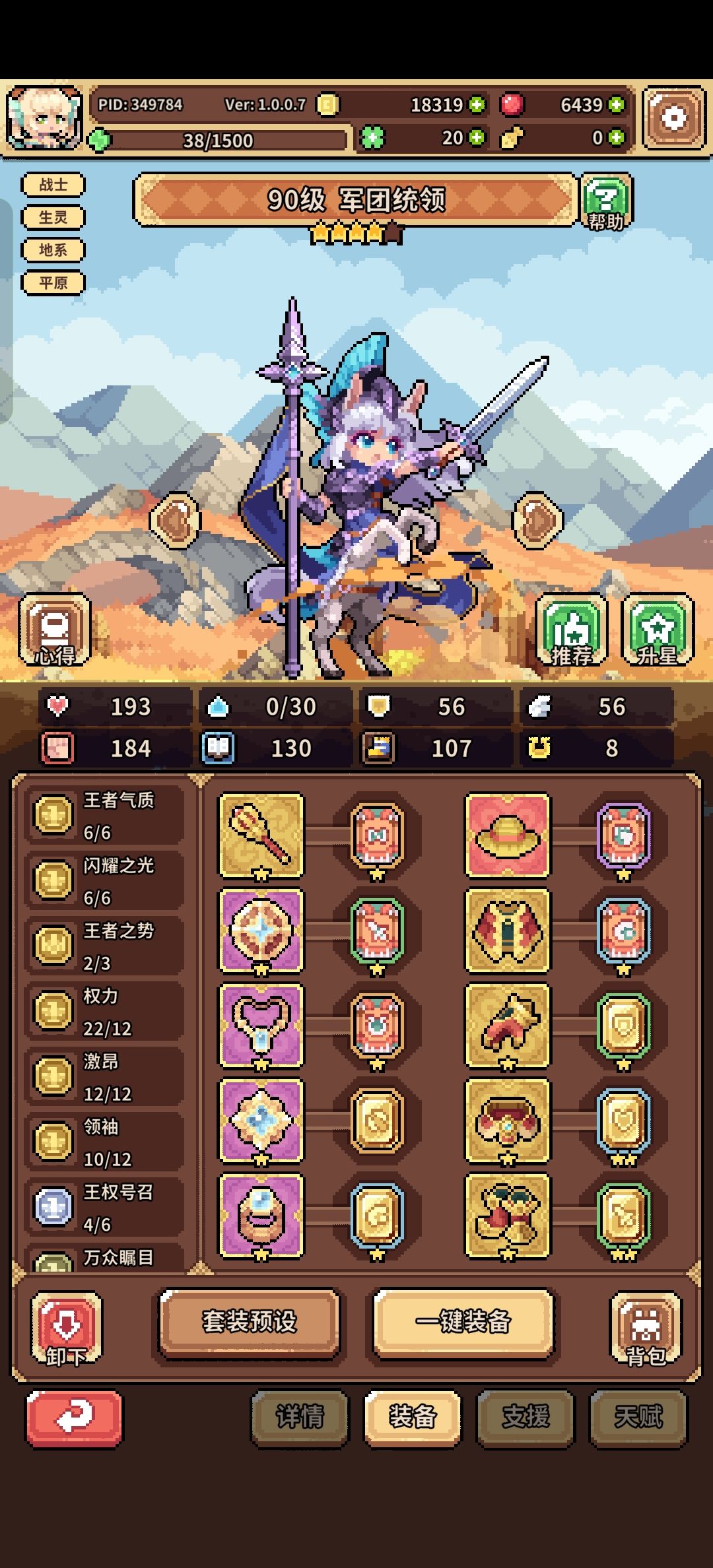Switch to the 详情 tab
Image resolution: width=713 pixels, height=1568 pixels.
click(300, 1418)
